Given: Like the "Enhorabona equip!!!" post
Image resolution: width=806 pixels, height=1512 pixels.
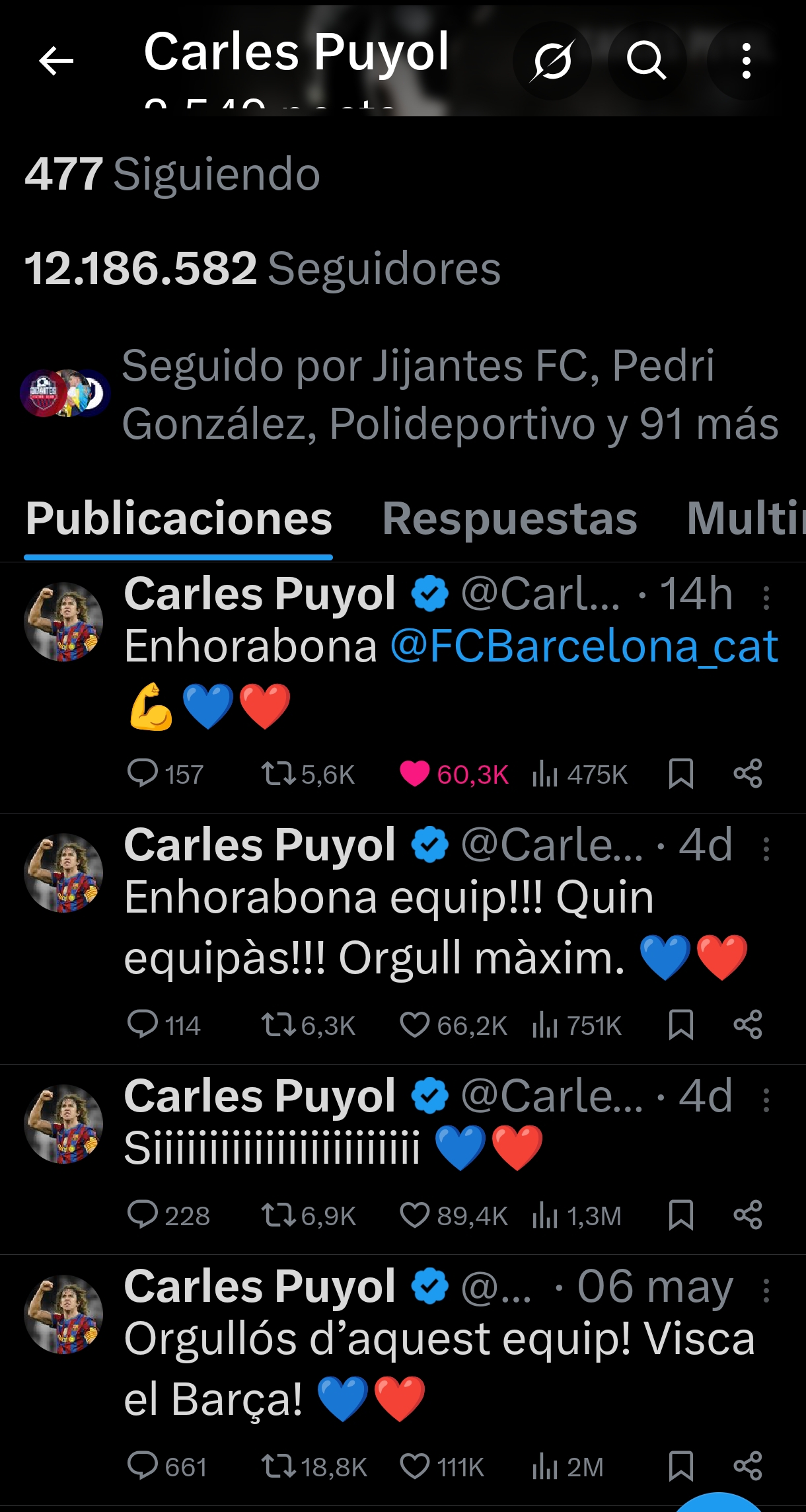Looking at the screenshot, I should point(415,1026).
